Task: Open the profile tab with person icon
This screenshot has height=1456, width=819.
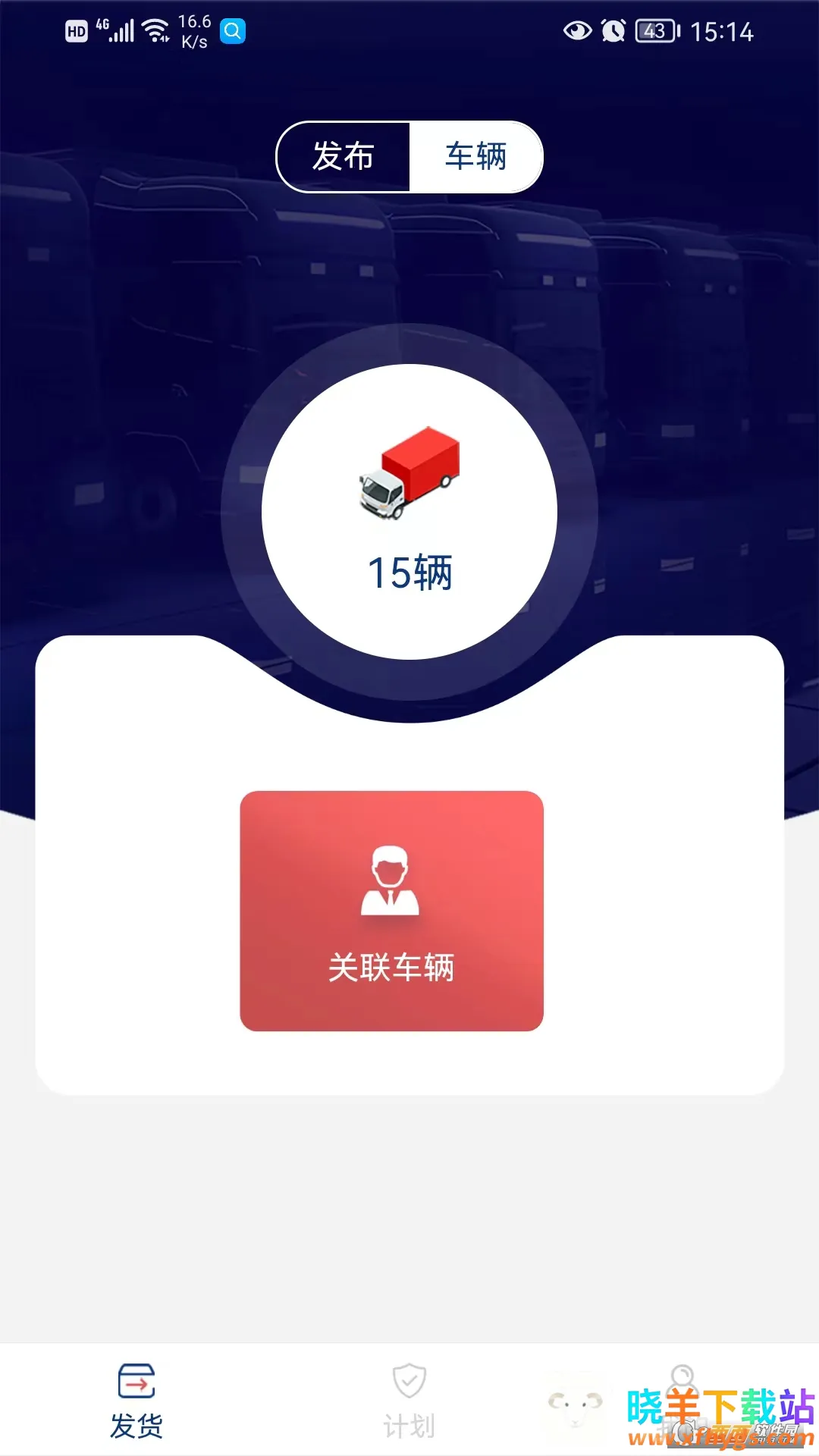Action: pyautogui.click(x=682, y=1395)
